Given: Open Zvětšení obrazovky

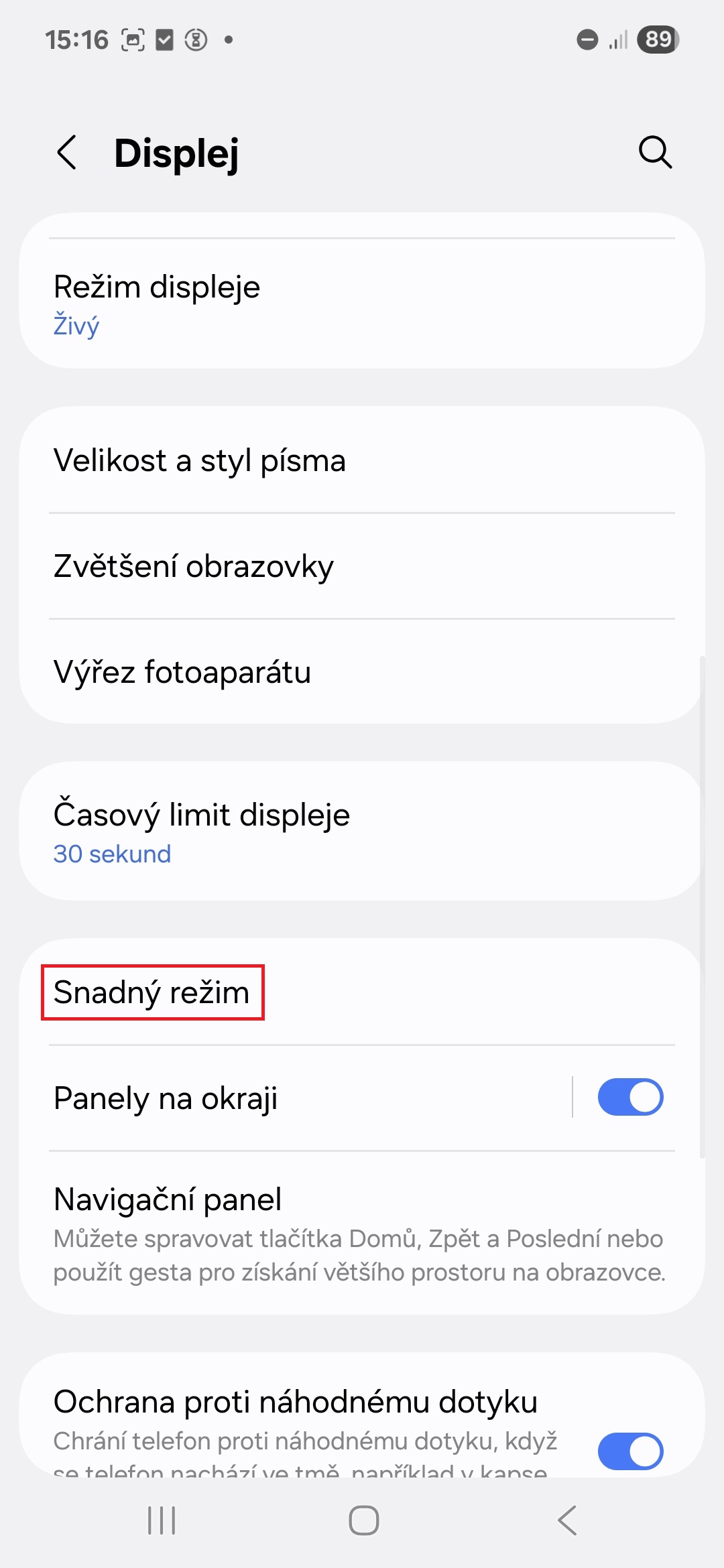Looking at the screenshot, I should [x=362, y=566].
